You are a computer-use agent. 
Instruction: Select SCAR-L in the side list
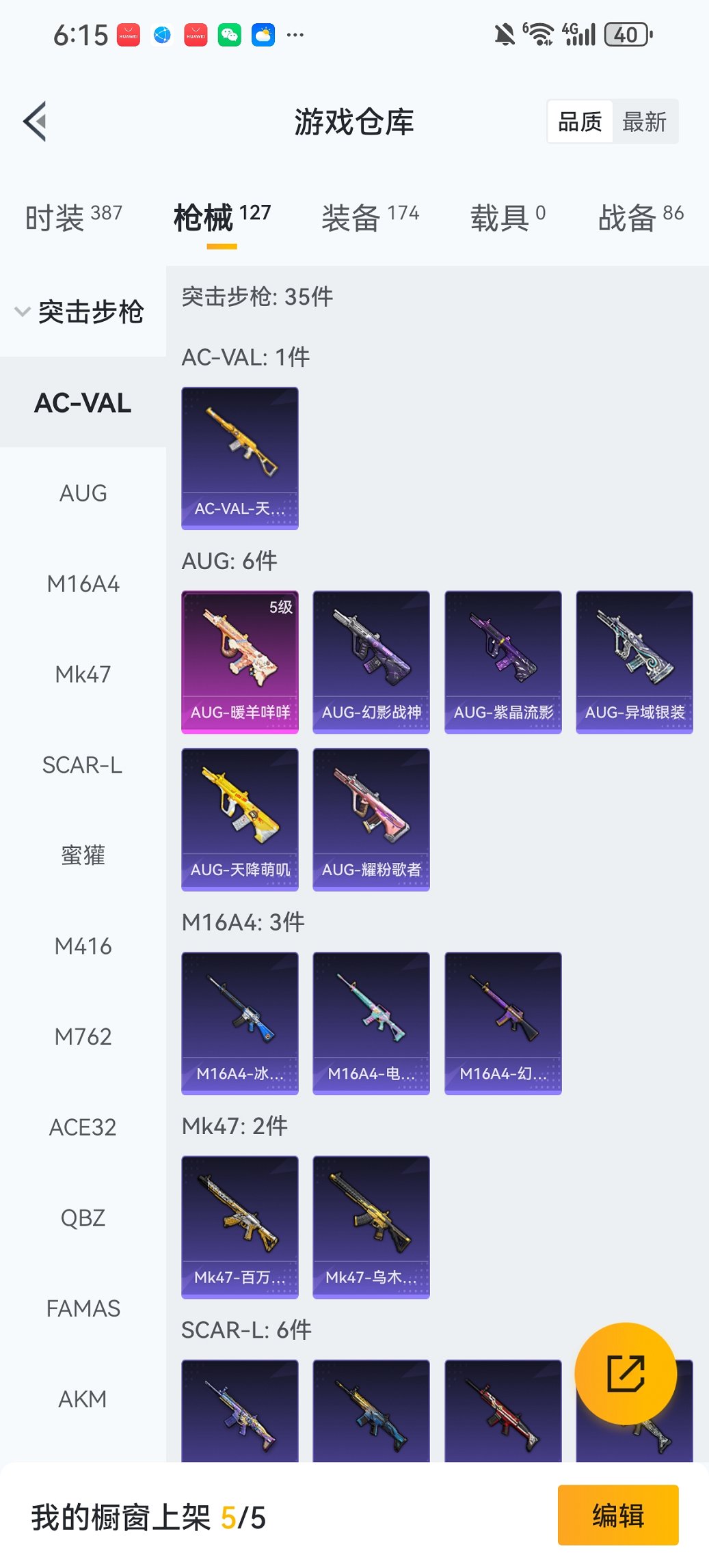click(83, 765)
